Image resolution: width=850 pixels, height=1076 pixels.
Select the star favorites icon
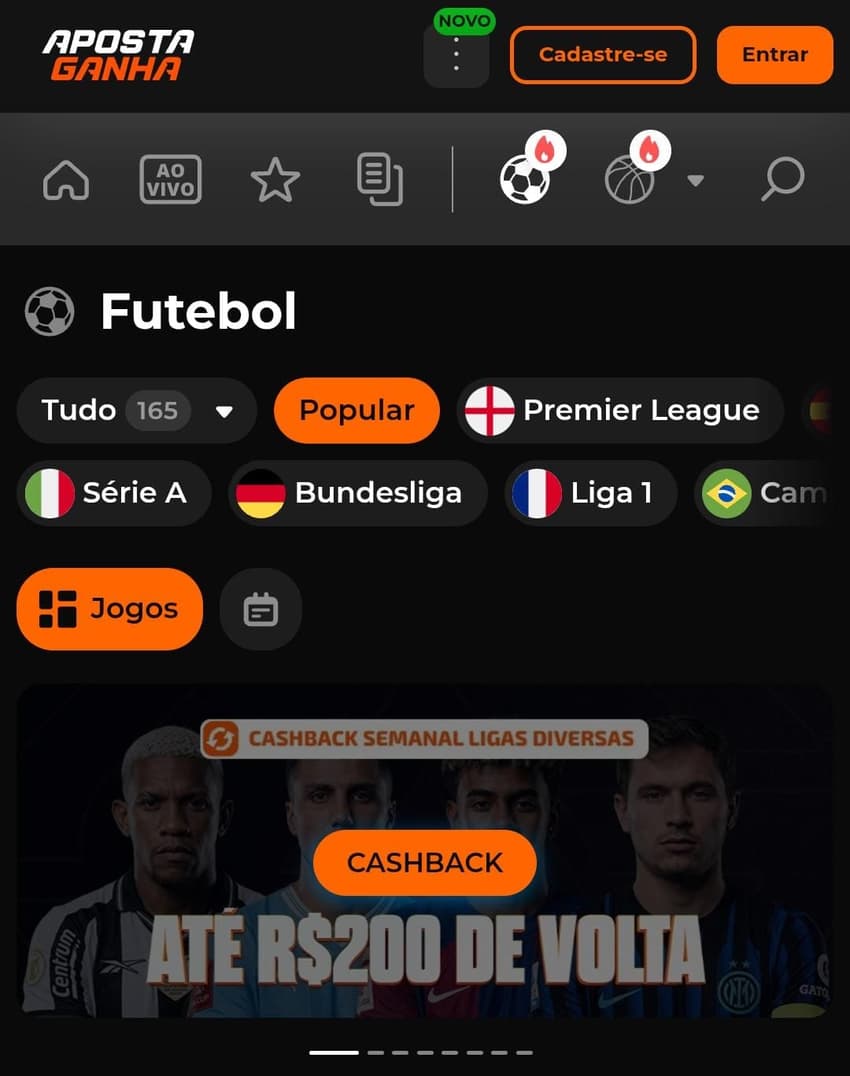tap(275, 180)
